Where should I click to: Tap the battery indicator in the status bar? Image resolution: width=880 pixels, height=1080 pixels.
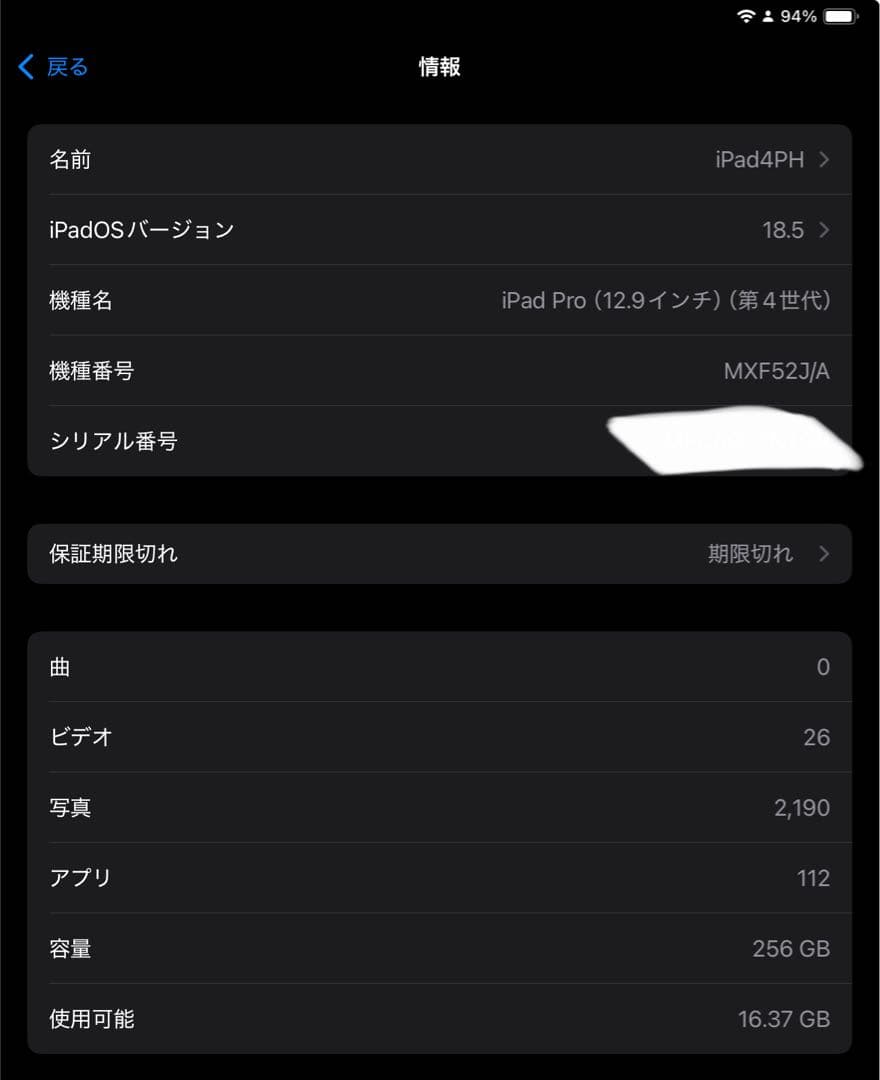click(842, 15)
